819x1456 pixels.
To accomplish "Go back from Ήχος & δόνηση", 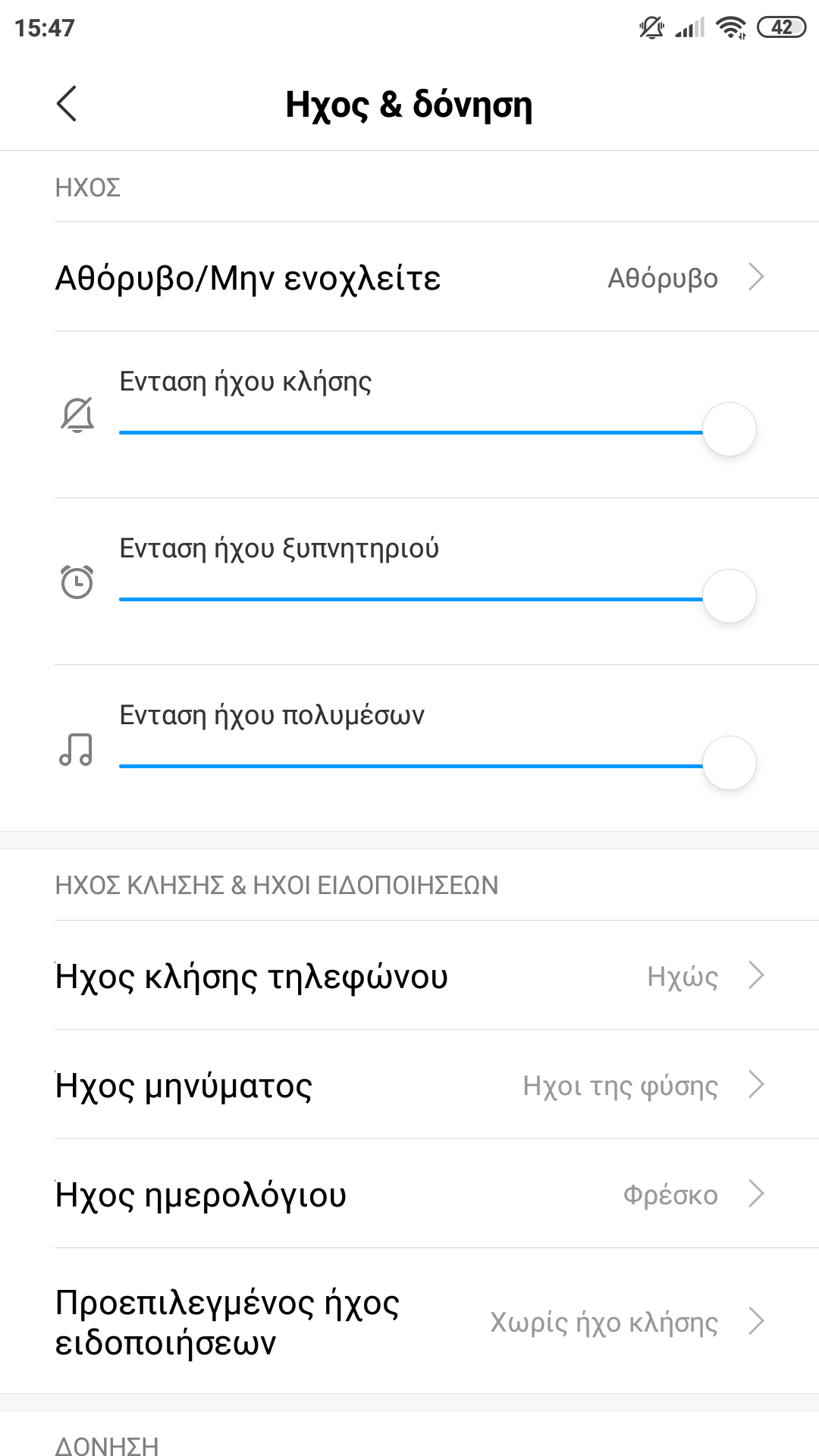I will point(67,104).
